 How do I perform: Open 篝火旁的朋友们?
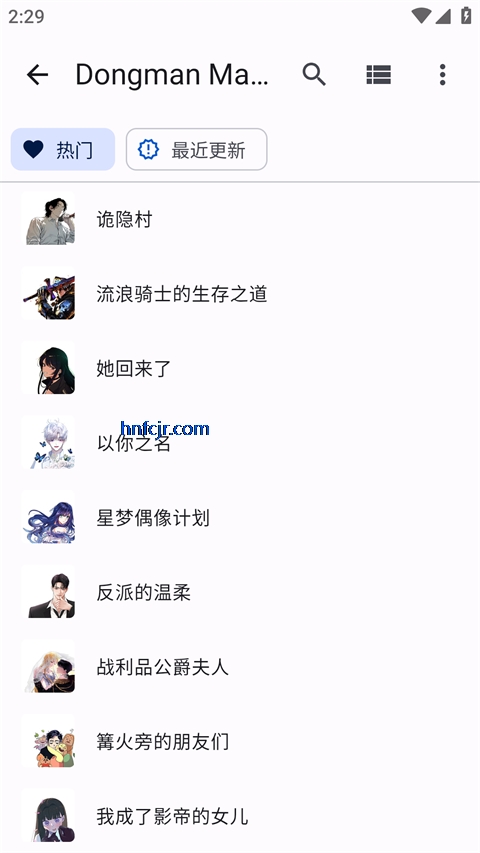(x=240, y=741)
